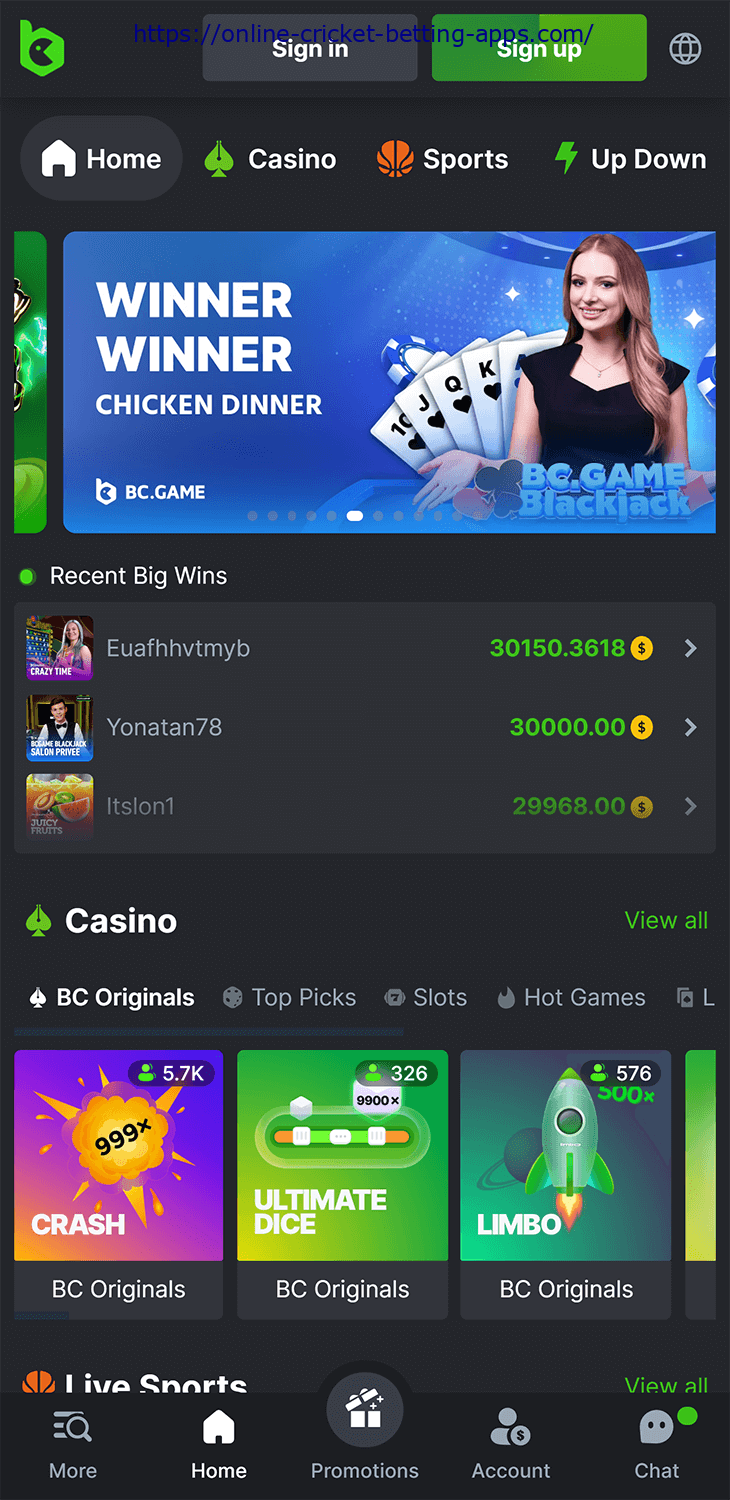Switch to the Casino top tab

point(271,159)
